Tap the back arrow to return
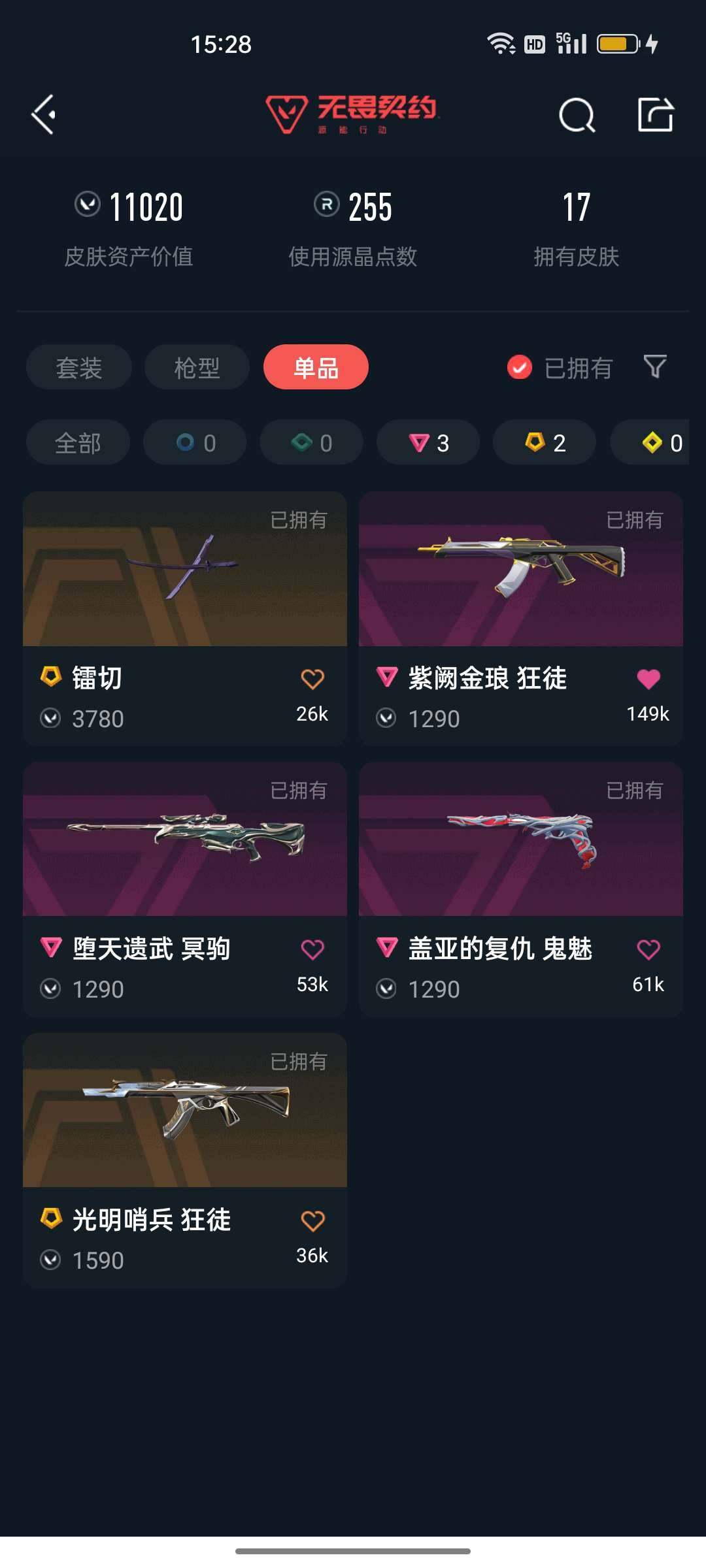 [x=43, y=115]
